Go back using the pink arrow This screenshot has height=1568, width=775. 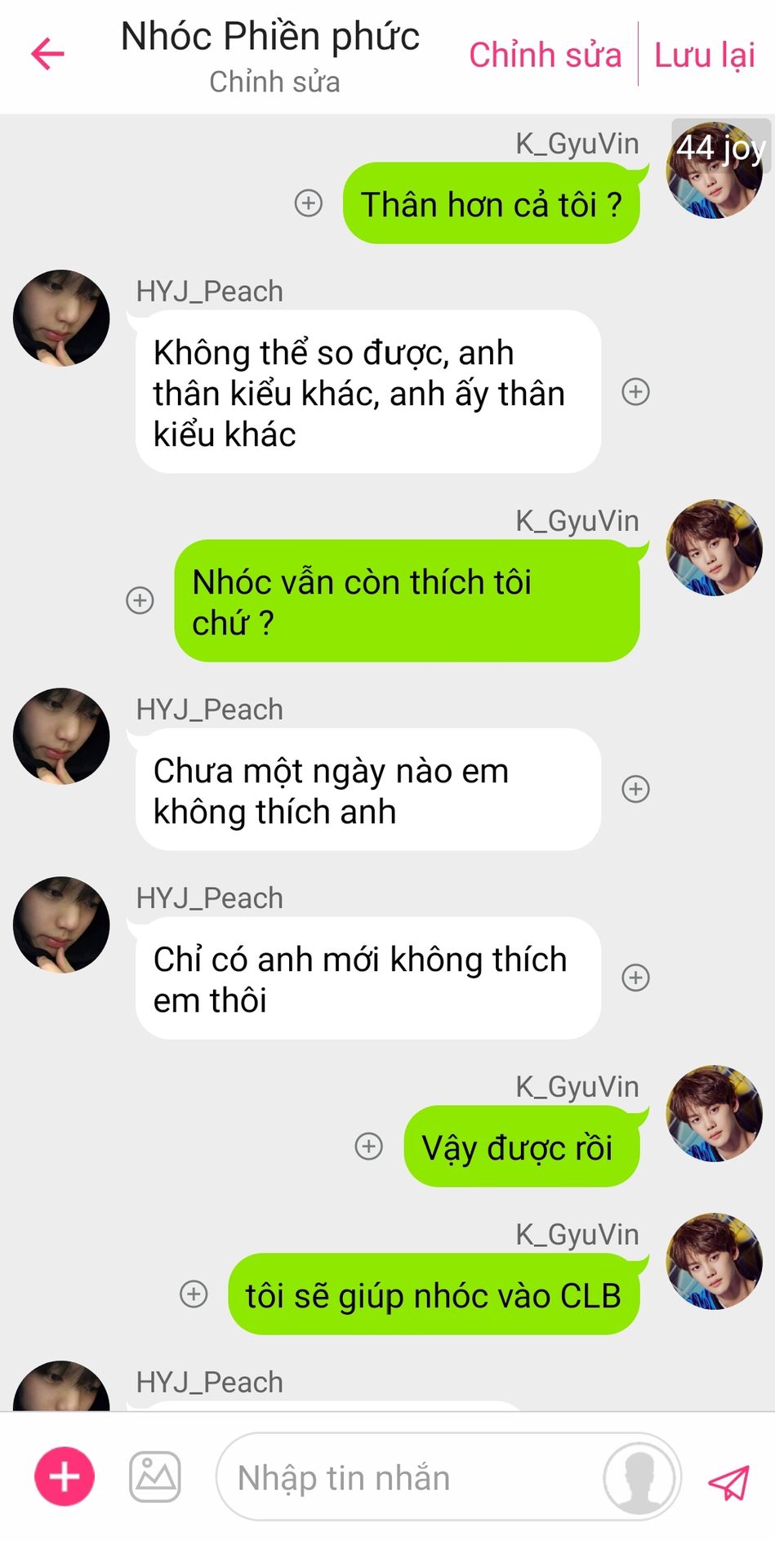(x=47, y=55)
